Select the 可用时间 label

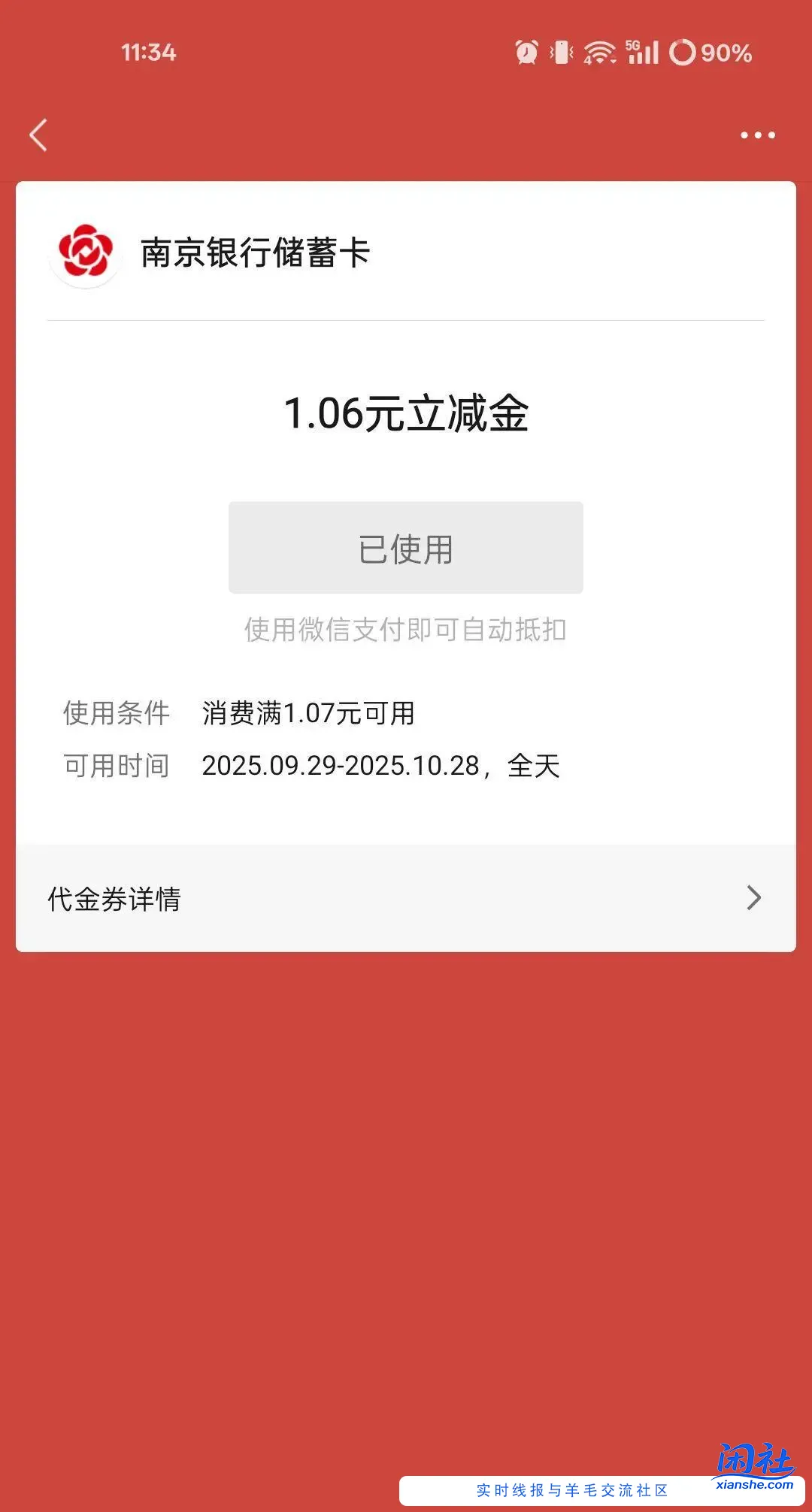pos(115,766)
